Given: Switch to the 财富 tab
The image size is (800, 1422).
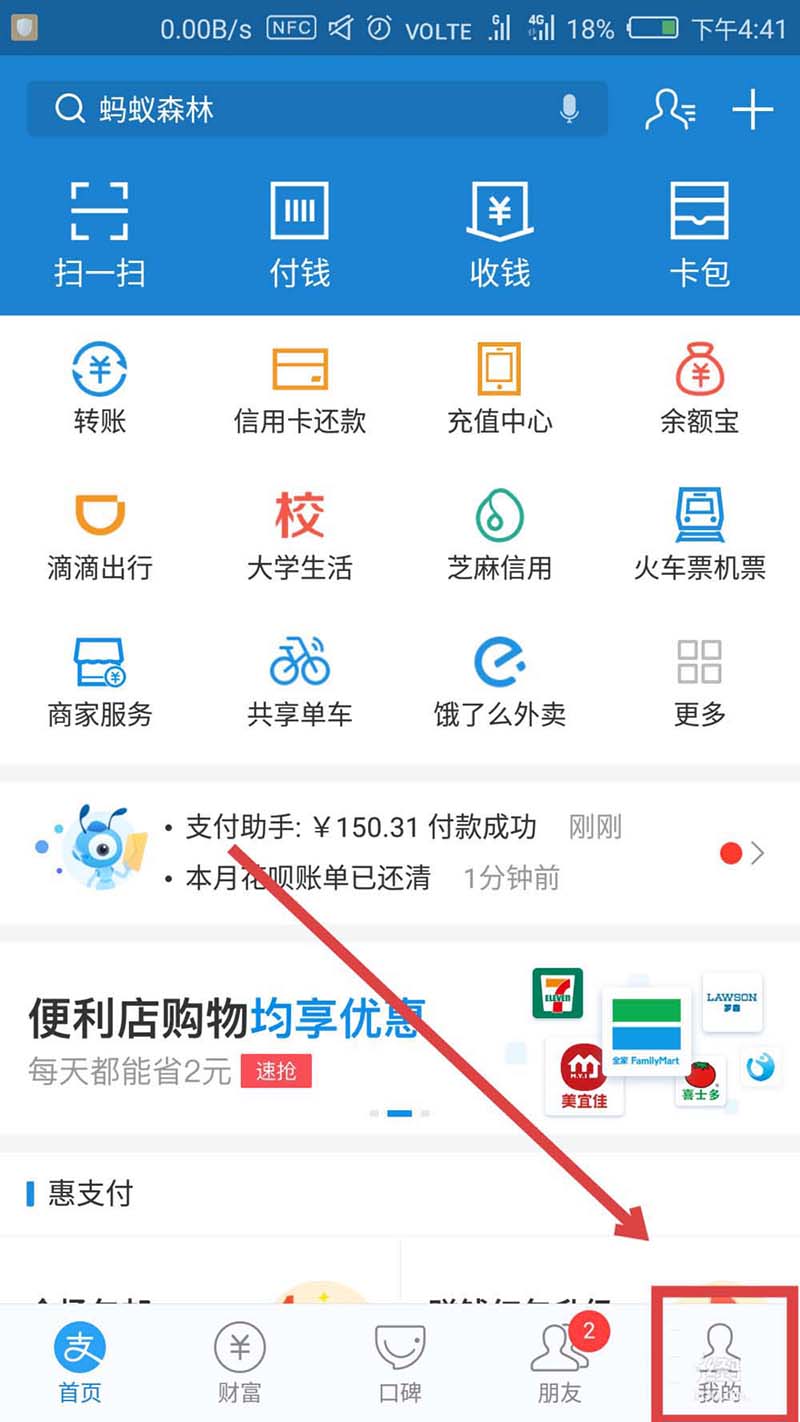Looking at the screenshot, I should point(240,1362).
